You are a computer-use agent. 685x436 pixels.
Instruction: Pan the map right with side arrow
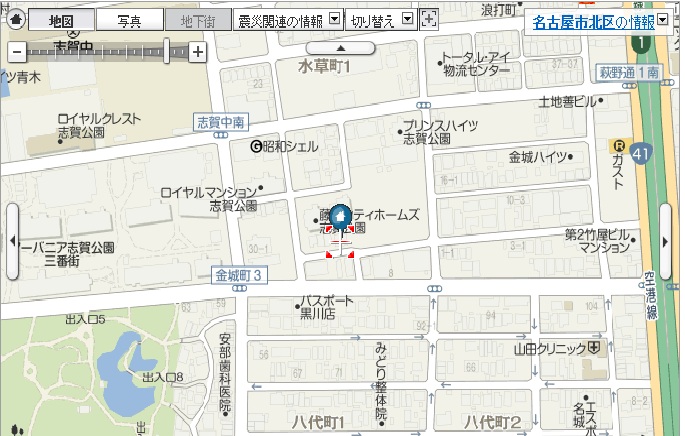click(667, 241)
